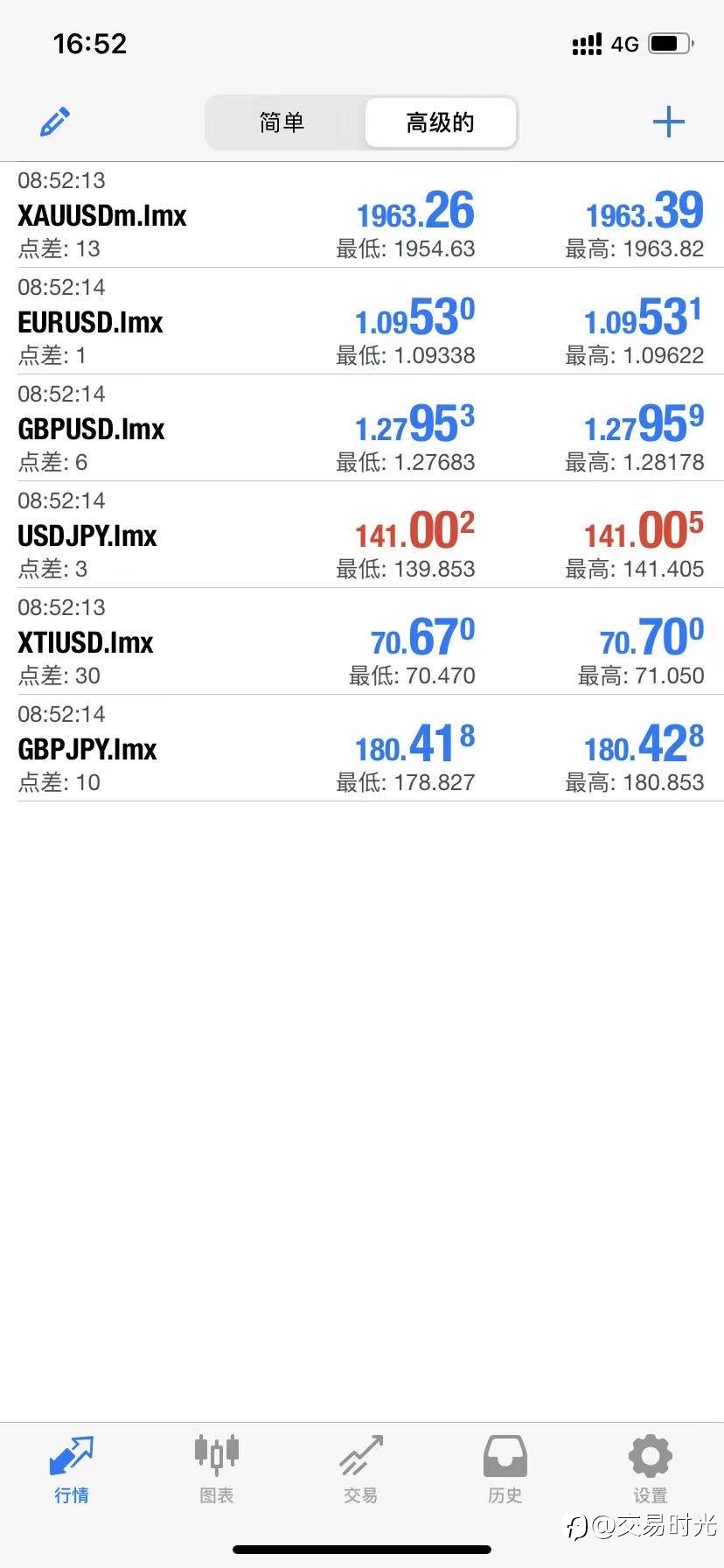Open the EURUSD.lmx quote row
The height and width of the screenshot is (1568, 724).
[362, 321]
